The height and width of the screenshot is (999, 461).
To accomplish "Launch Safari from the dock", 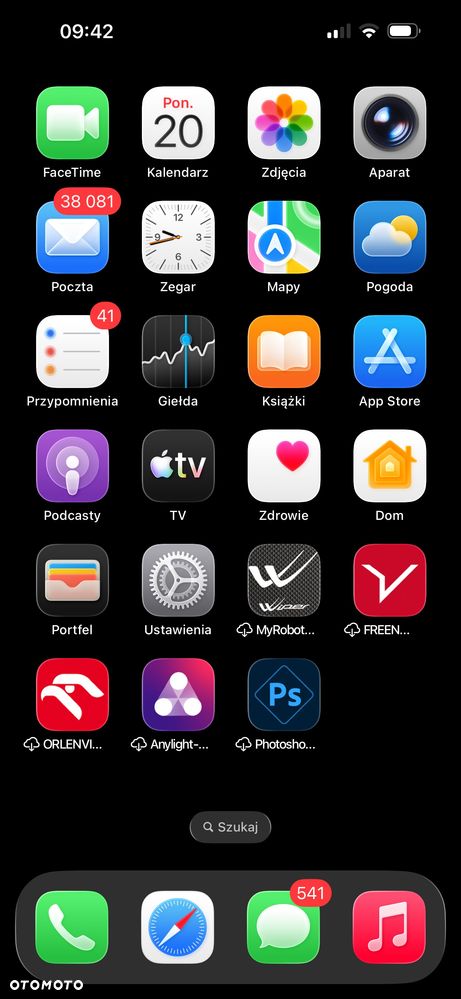I will point(178,928).
